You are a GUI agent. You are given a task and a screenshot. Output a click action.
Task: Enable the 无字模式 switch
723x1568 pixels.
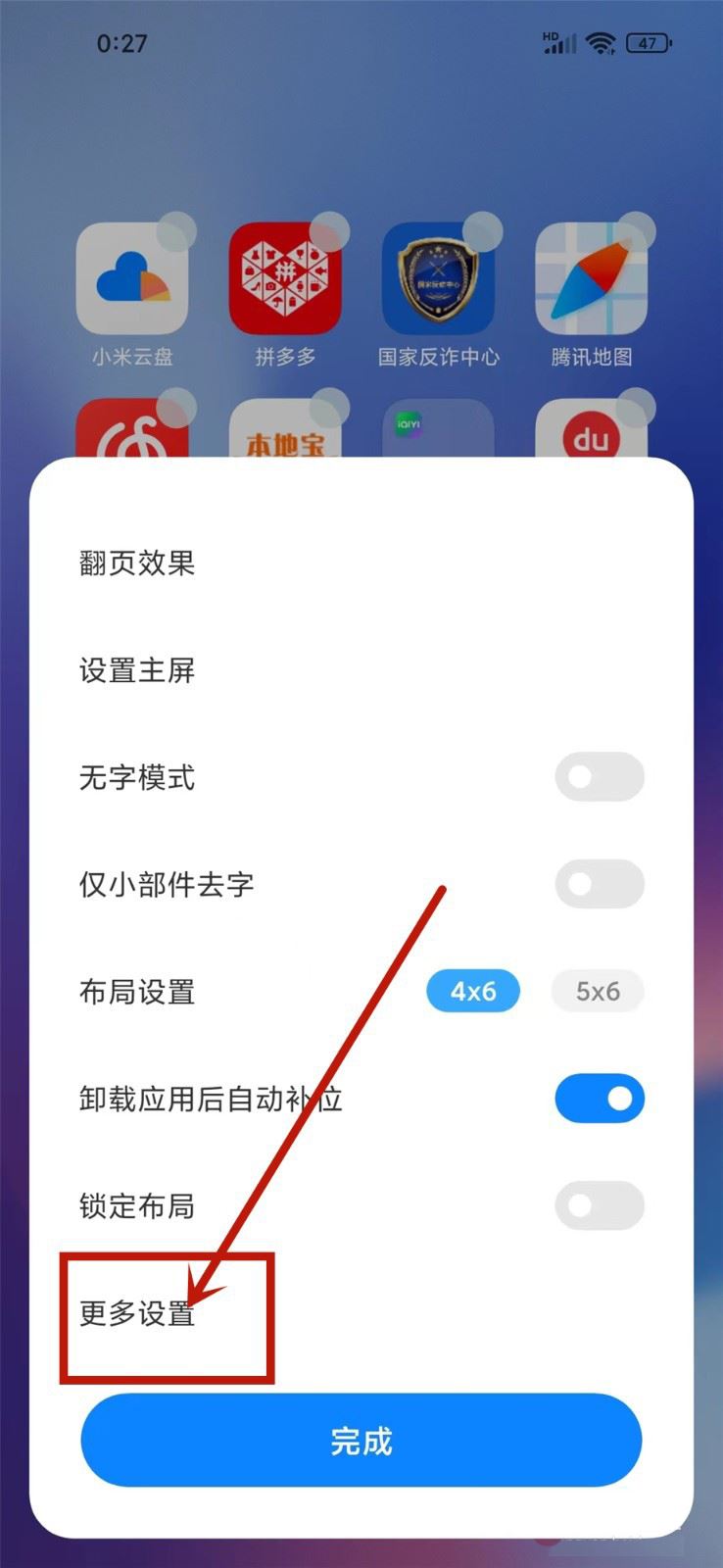click(x=600, y=777)
